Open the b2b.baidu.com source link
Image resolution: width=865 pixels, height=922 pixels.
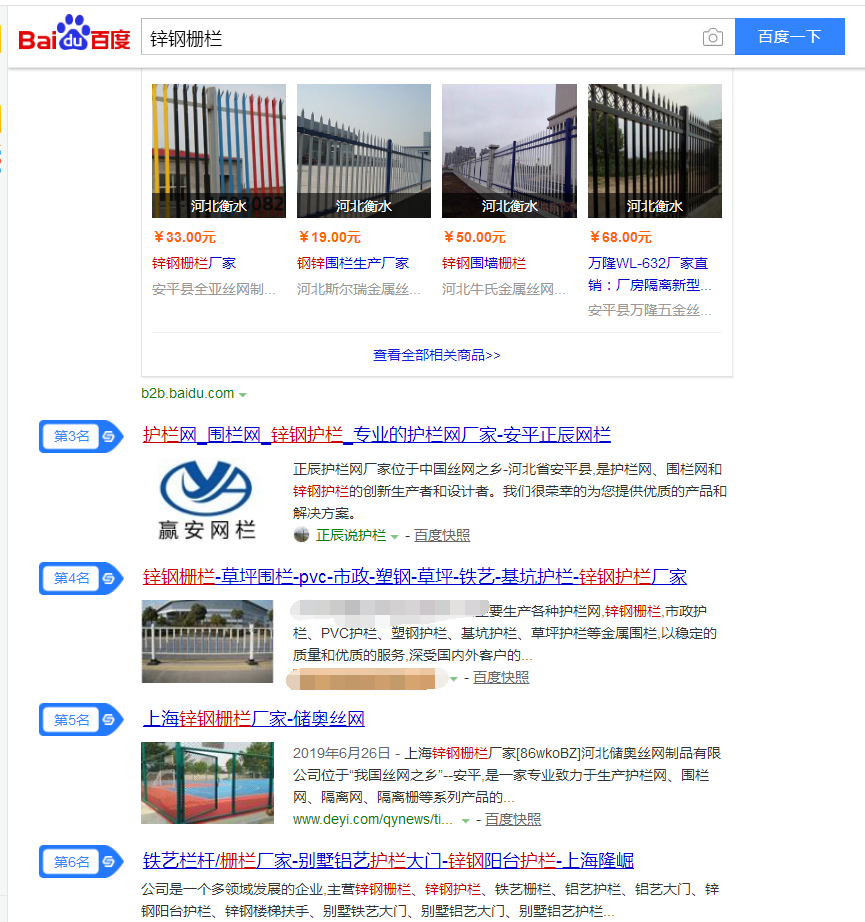188,393
